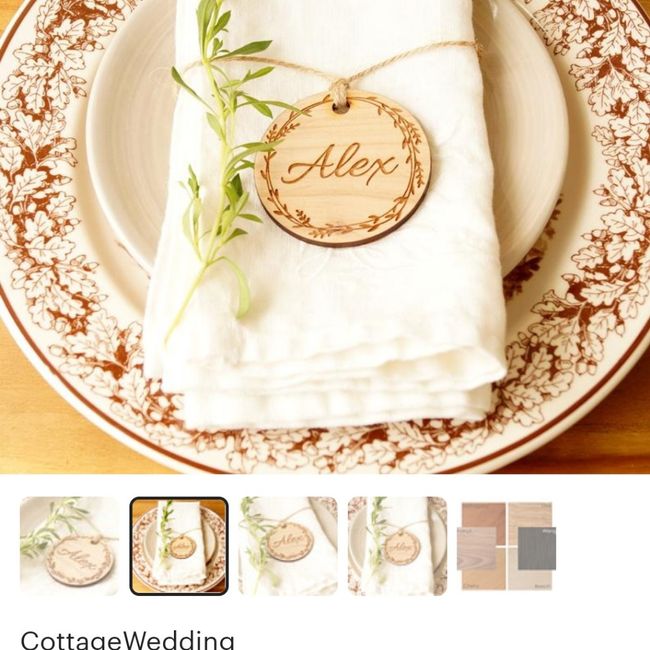This screenshot has width=650, height=650.
Task: Open the CottageWedding shop page
Action: 128,639
